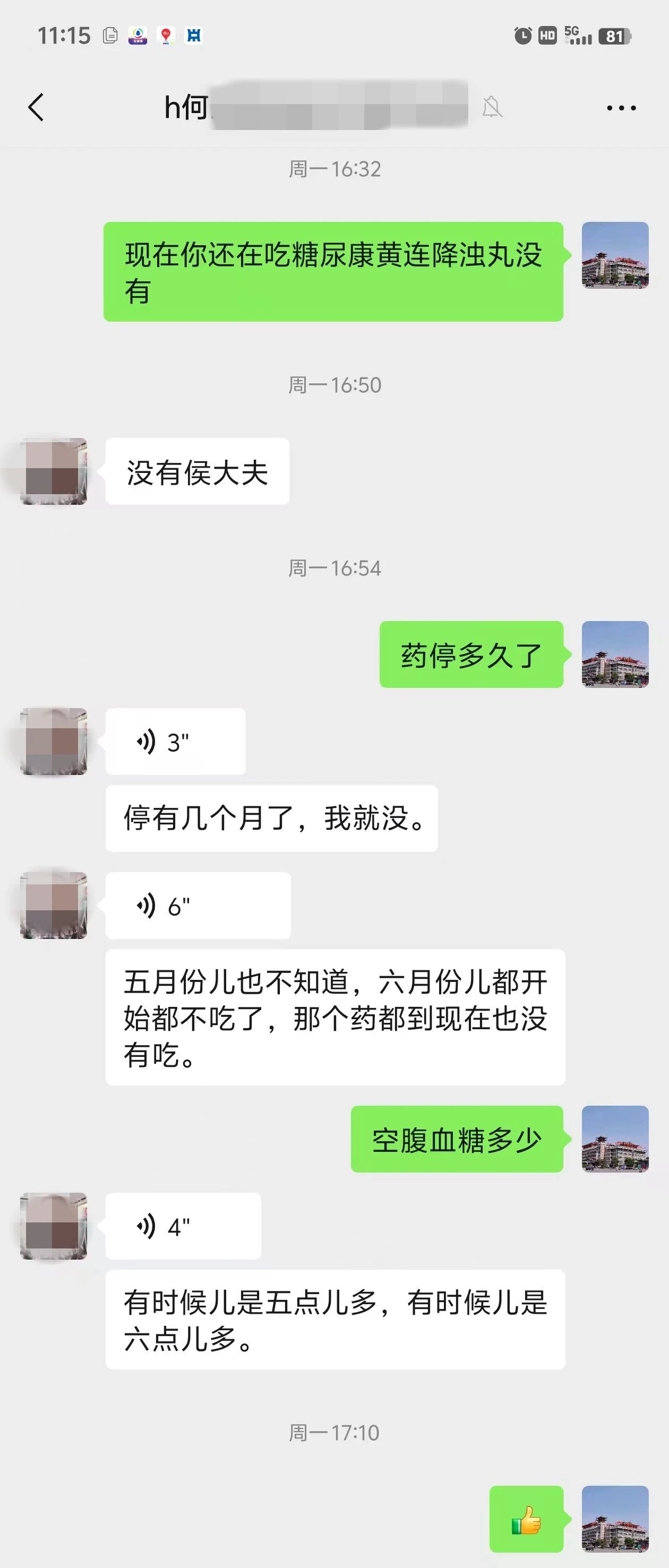Select the message asking about fasting blood sugar
Screen dimensions: 669x1568
tap(458, 1140)
